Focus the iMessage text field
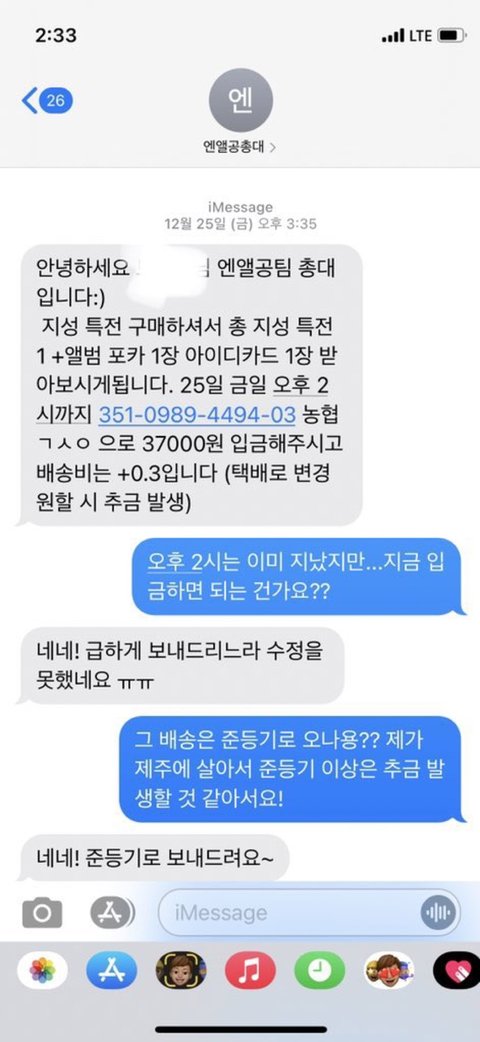The height and width of the screenshot is (1042, 480). tap(289, 912)
